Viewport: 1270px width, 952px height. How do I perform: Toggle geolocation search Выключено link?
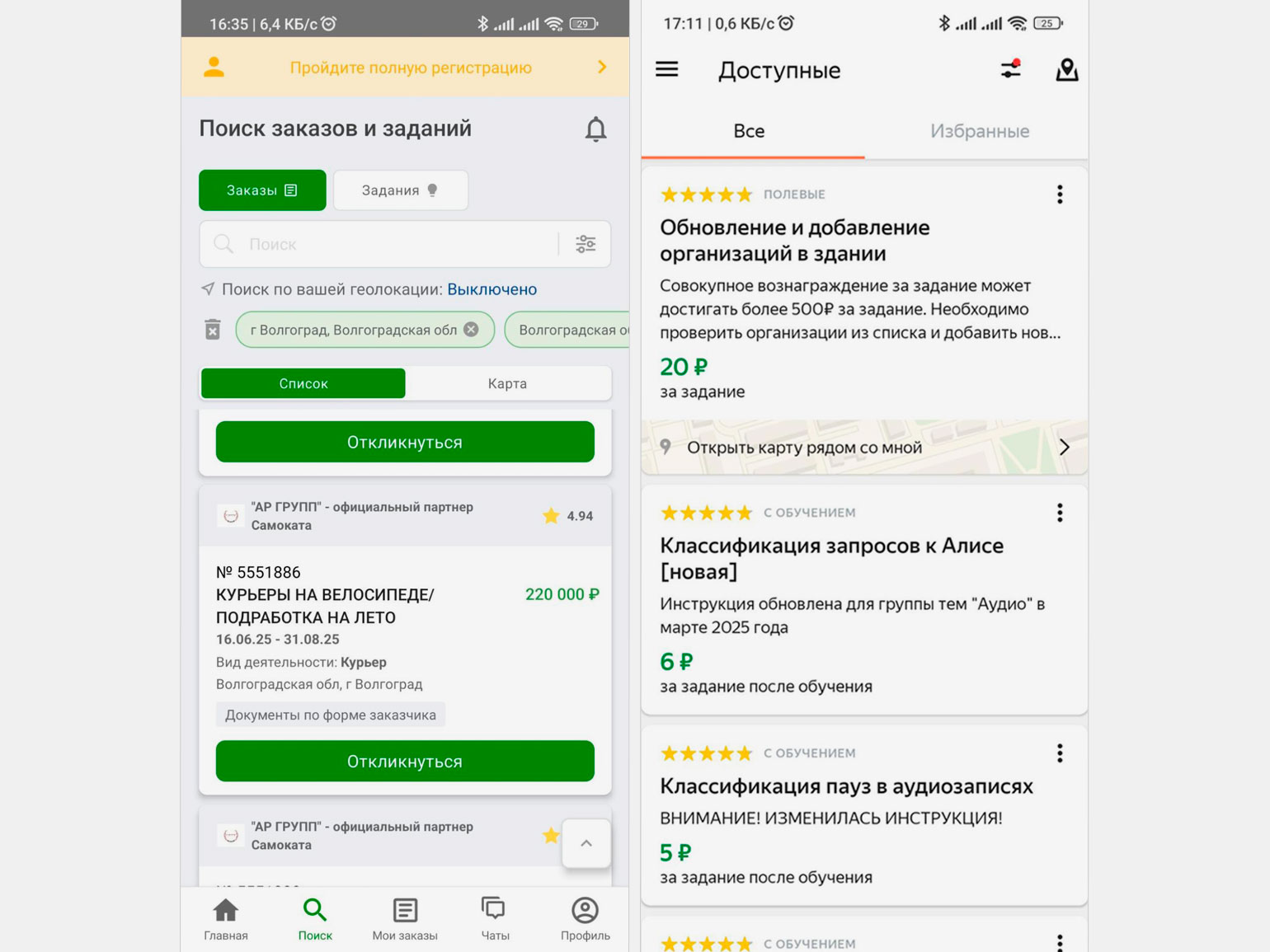click(492, 289)
